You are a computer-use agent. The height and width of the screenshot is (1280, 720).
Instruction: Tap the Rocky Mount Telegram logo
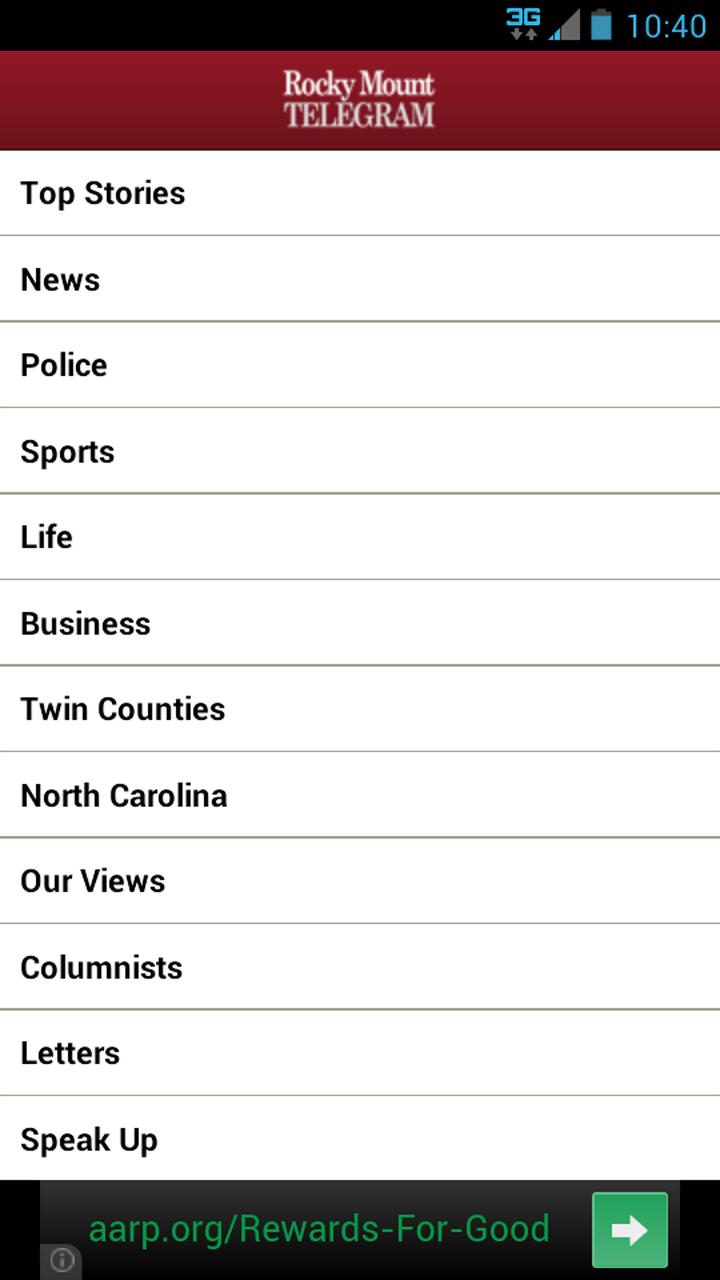(358, 99)
